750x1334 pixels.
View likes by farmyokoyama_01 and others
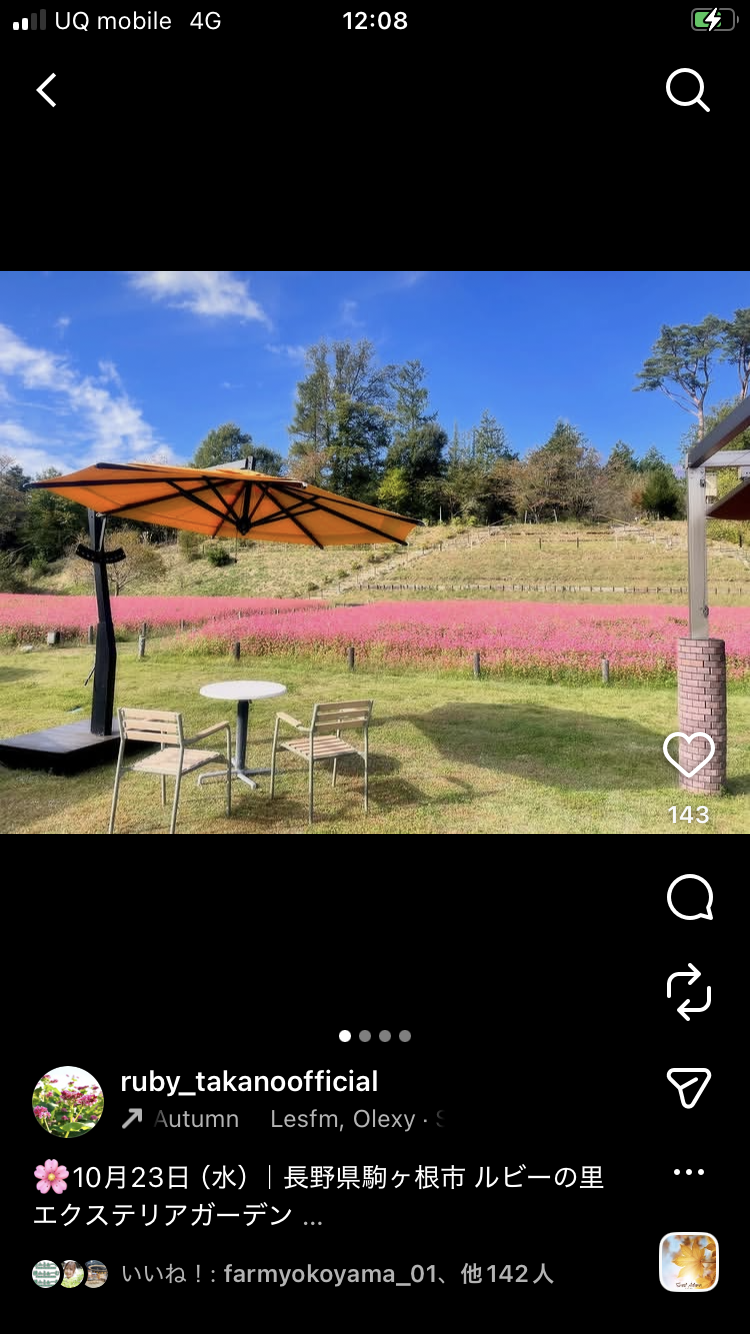[336, 1274]
